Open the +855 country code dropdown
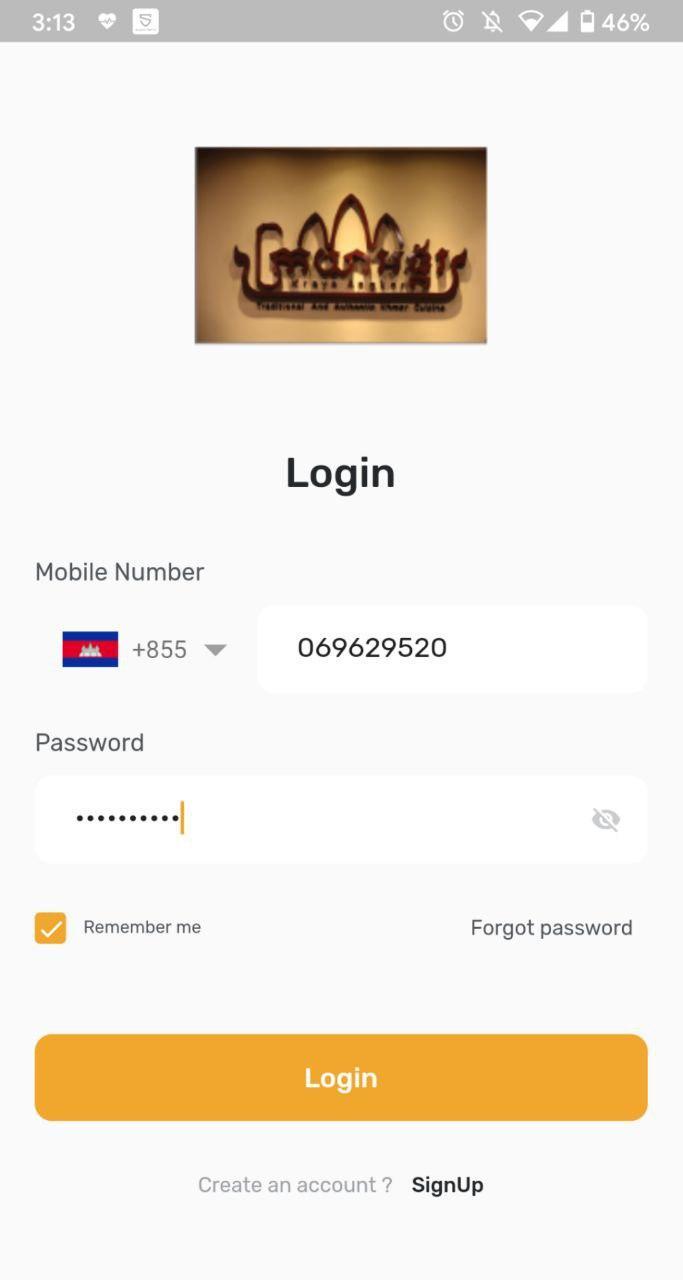This screenshot has width=683, height=1280. click(146, 649)
